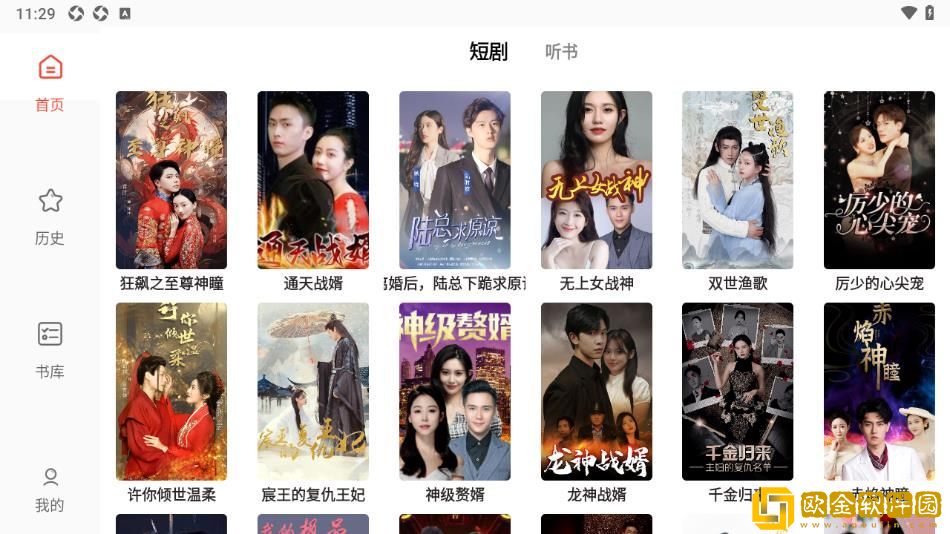Switch to the 听书 tab
The width and height of the screenshot is (950, 534).
[561, 52]
